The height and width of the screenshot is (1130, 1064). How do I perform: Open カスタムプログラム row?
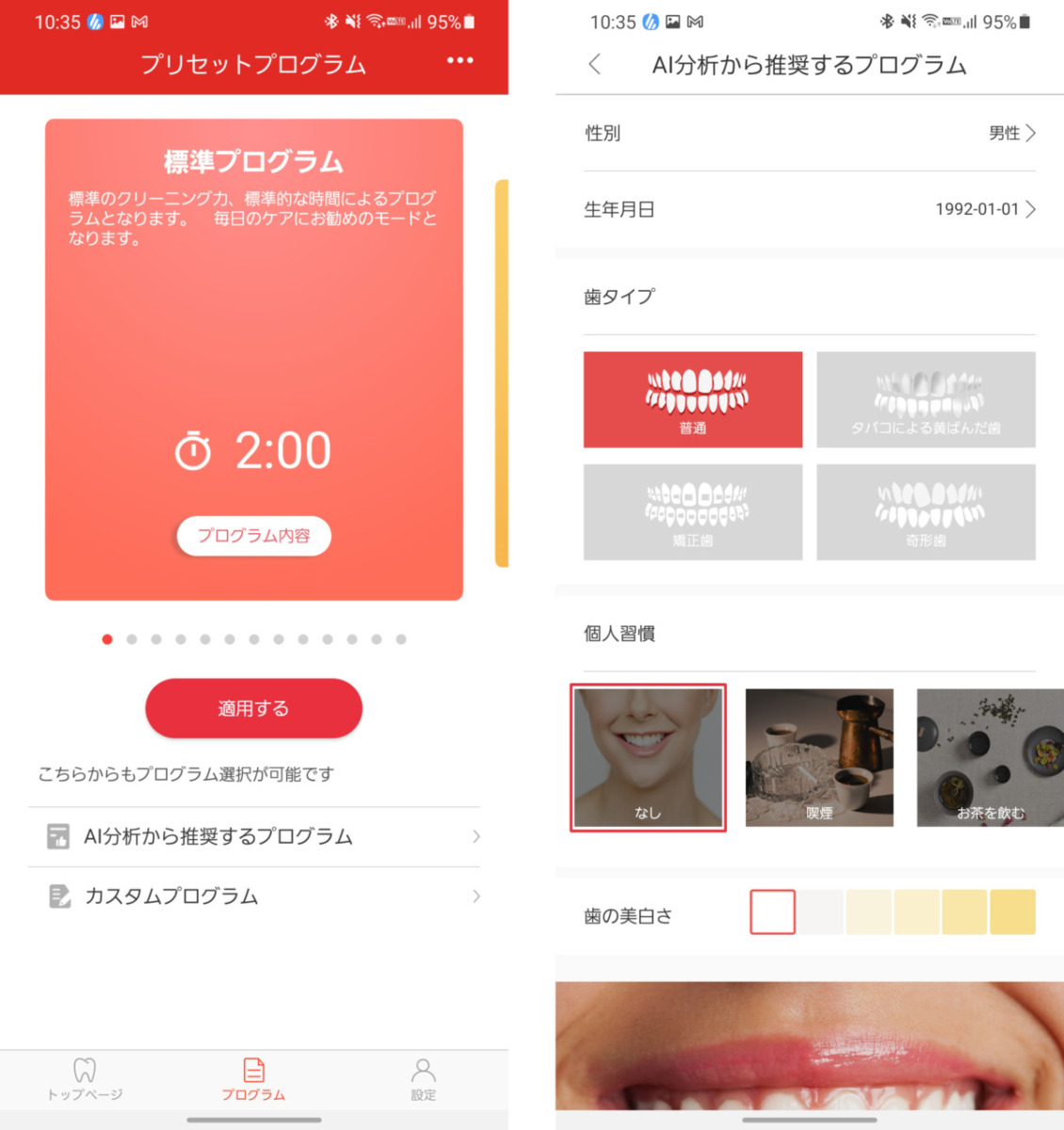click(254, 896)
